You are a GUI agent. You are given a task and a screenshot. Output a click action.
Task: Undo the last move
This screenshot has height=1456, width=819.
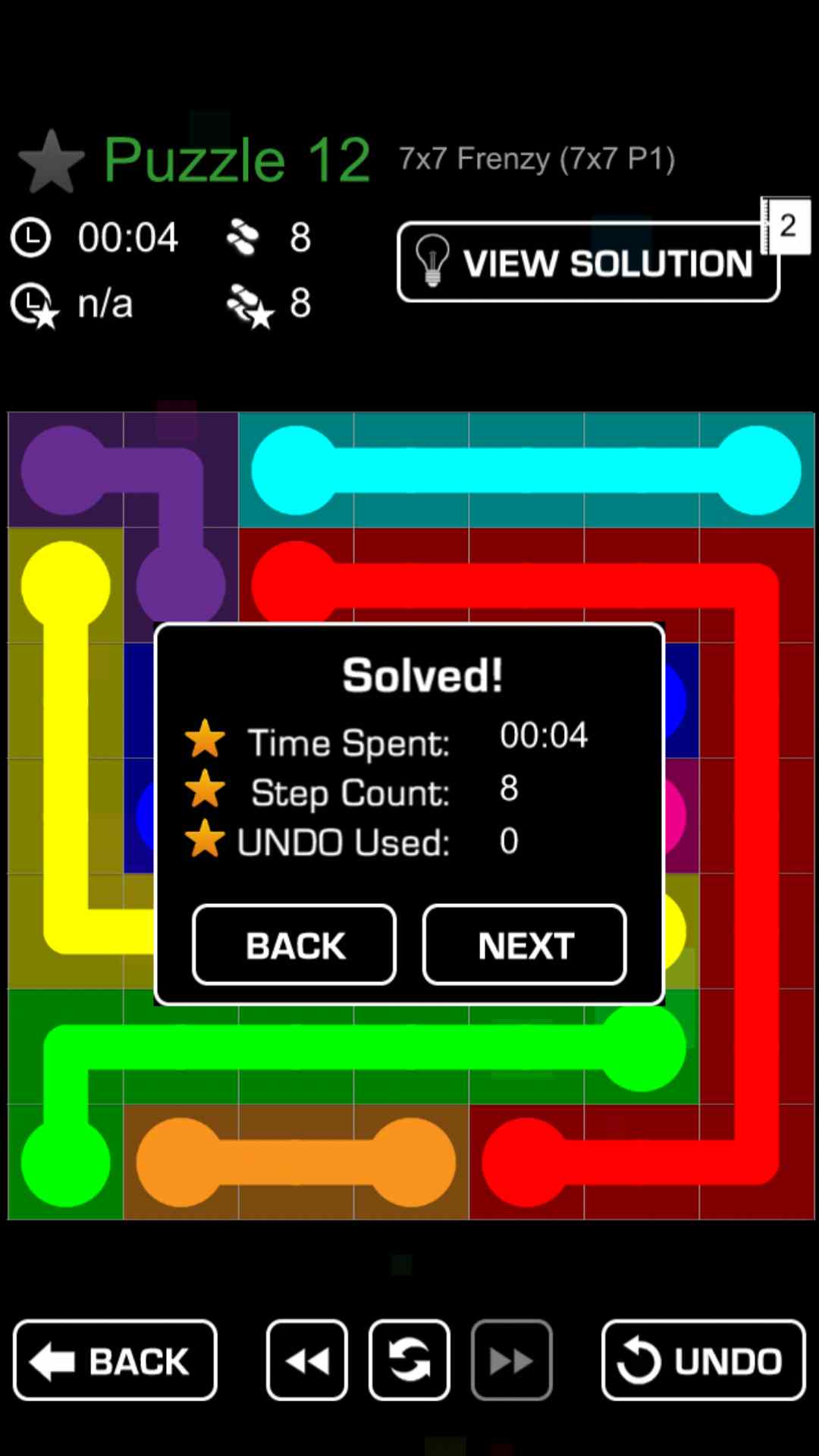pyautogui.click(x=703, y=1360)
